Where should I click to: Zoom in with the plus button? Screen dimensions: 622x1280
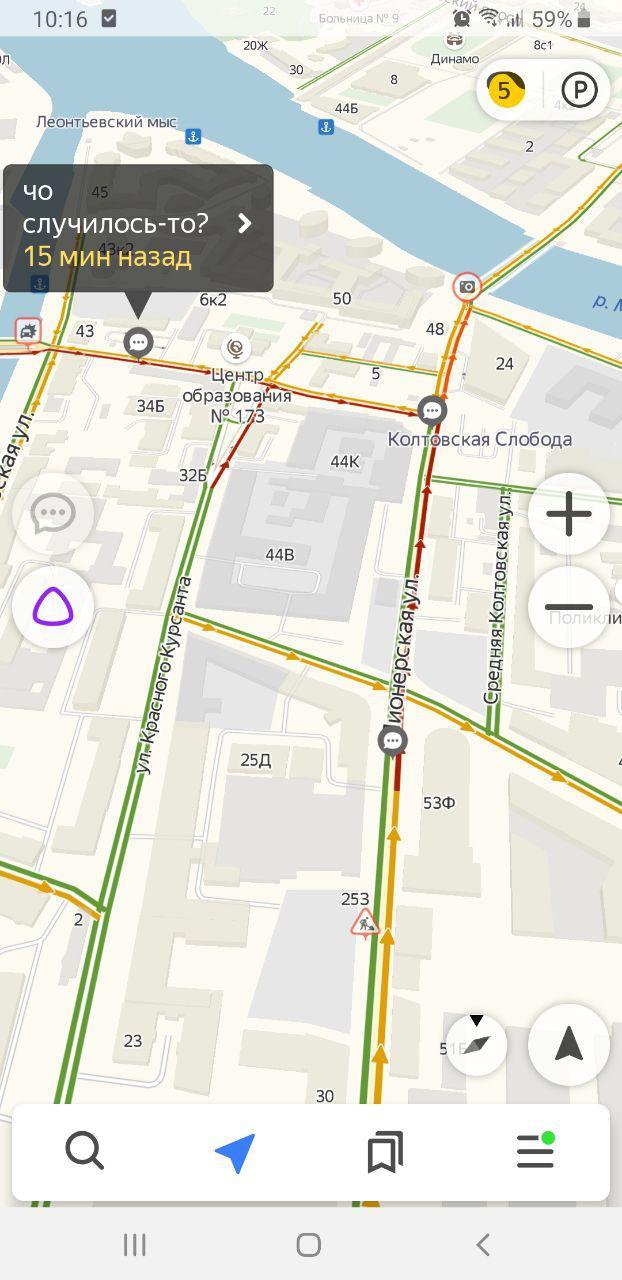[x=569, y=515]
